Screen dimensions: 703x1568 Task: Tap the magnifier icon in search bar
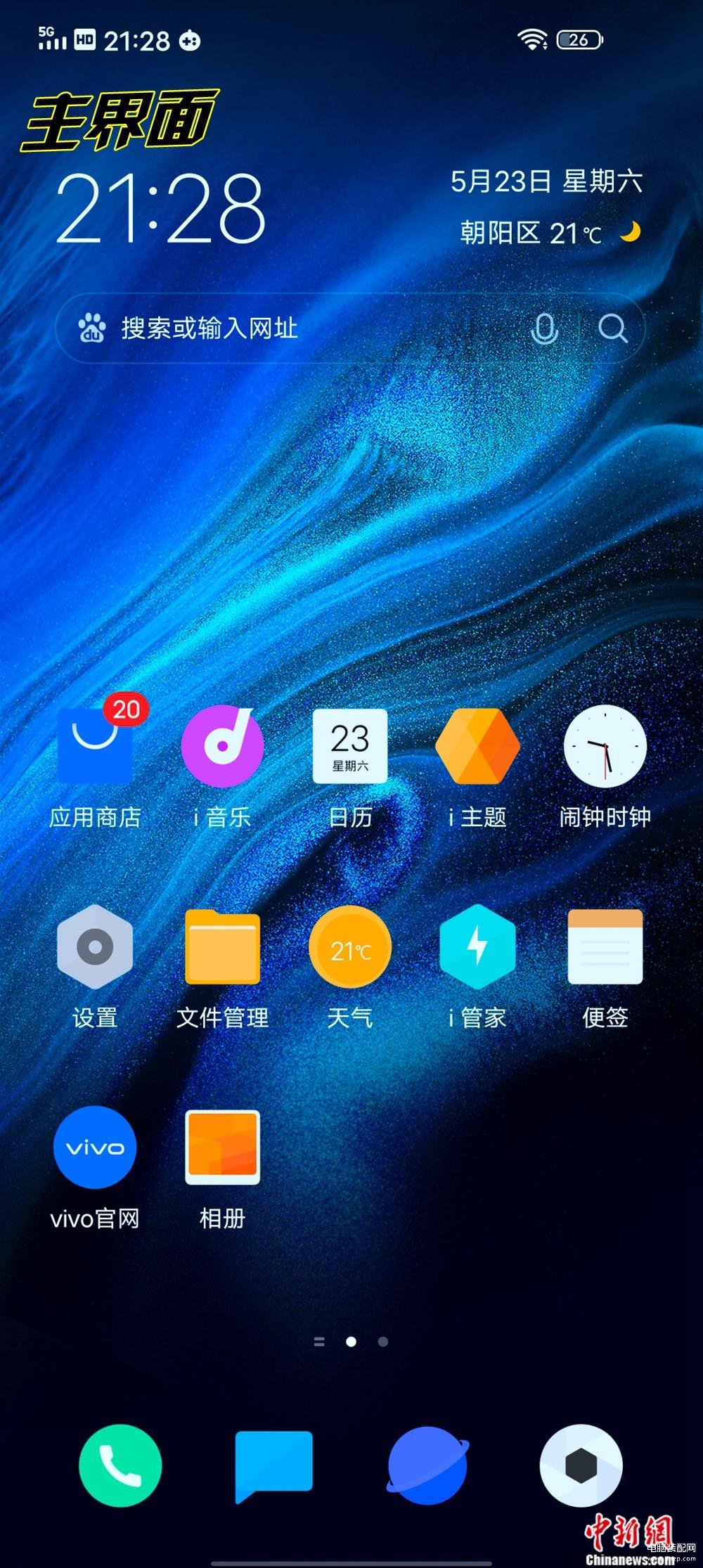click(612, 328)
